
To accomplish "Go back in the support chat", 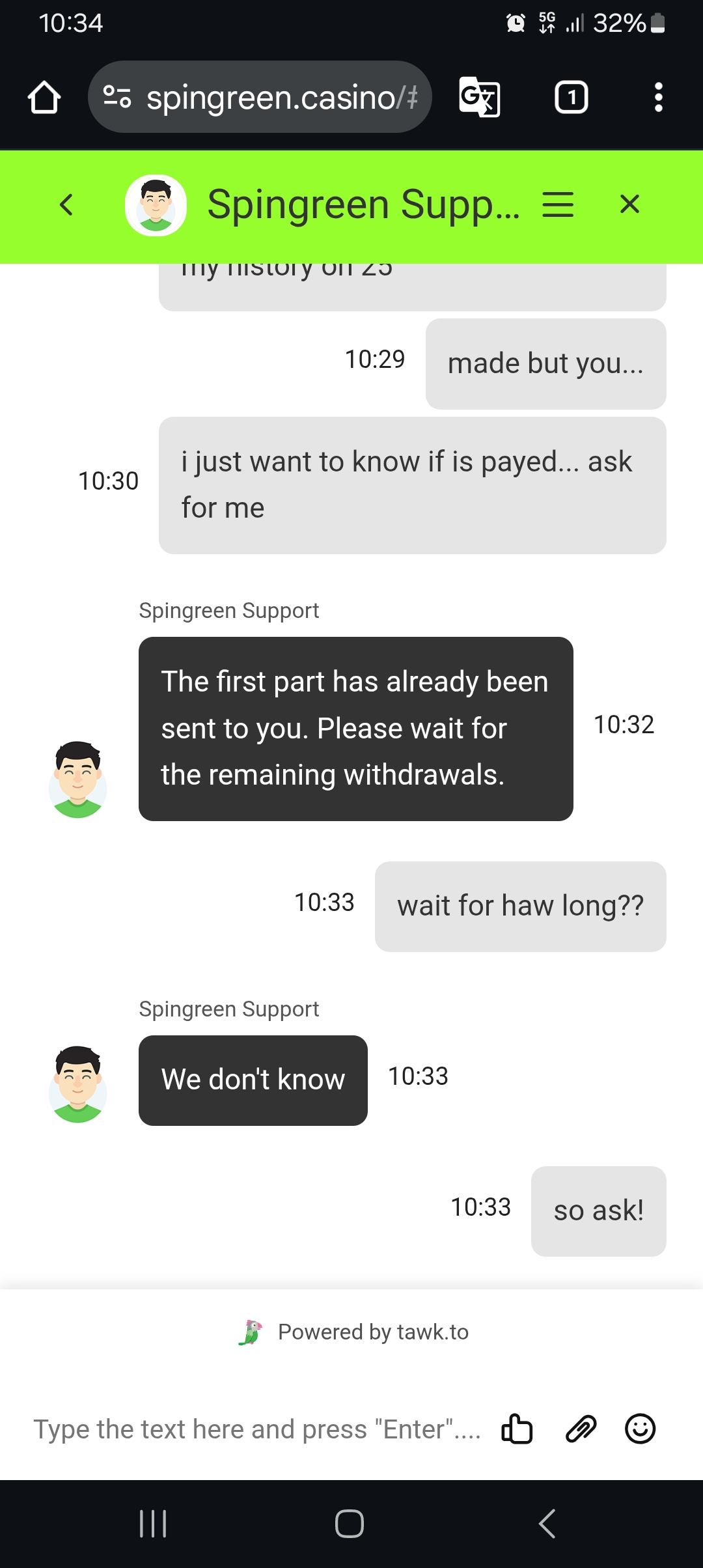I will pos(66,204).
